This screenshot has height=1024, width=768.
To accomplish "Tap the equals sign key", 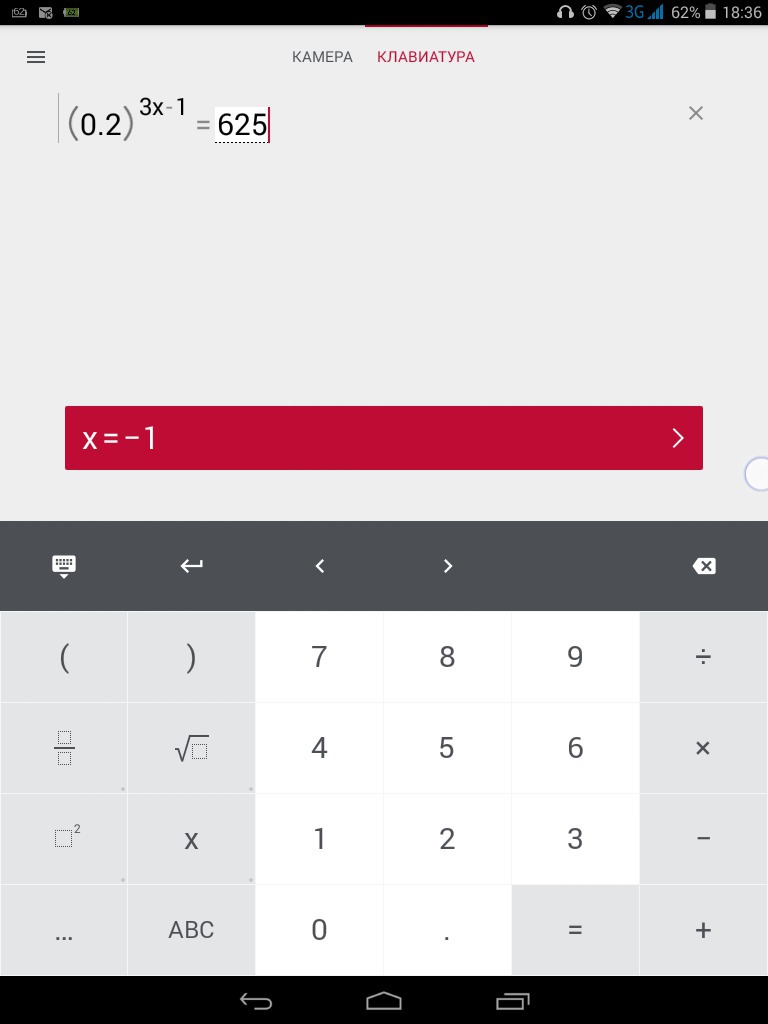I will [x=575, y=930].
